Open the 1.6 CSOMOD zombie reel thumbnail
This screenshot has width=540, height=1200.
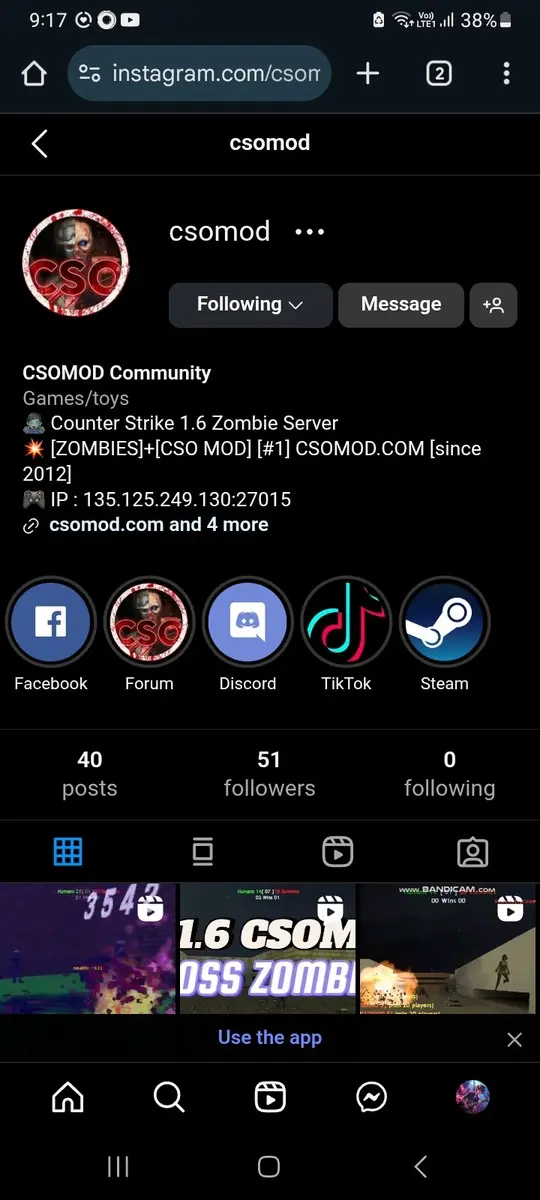pos(268,949)
